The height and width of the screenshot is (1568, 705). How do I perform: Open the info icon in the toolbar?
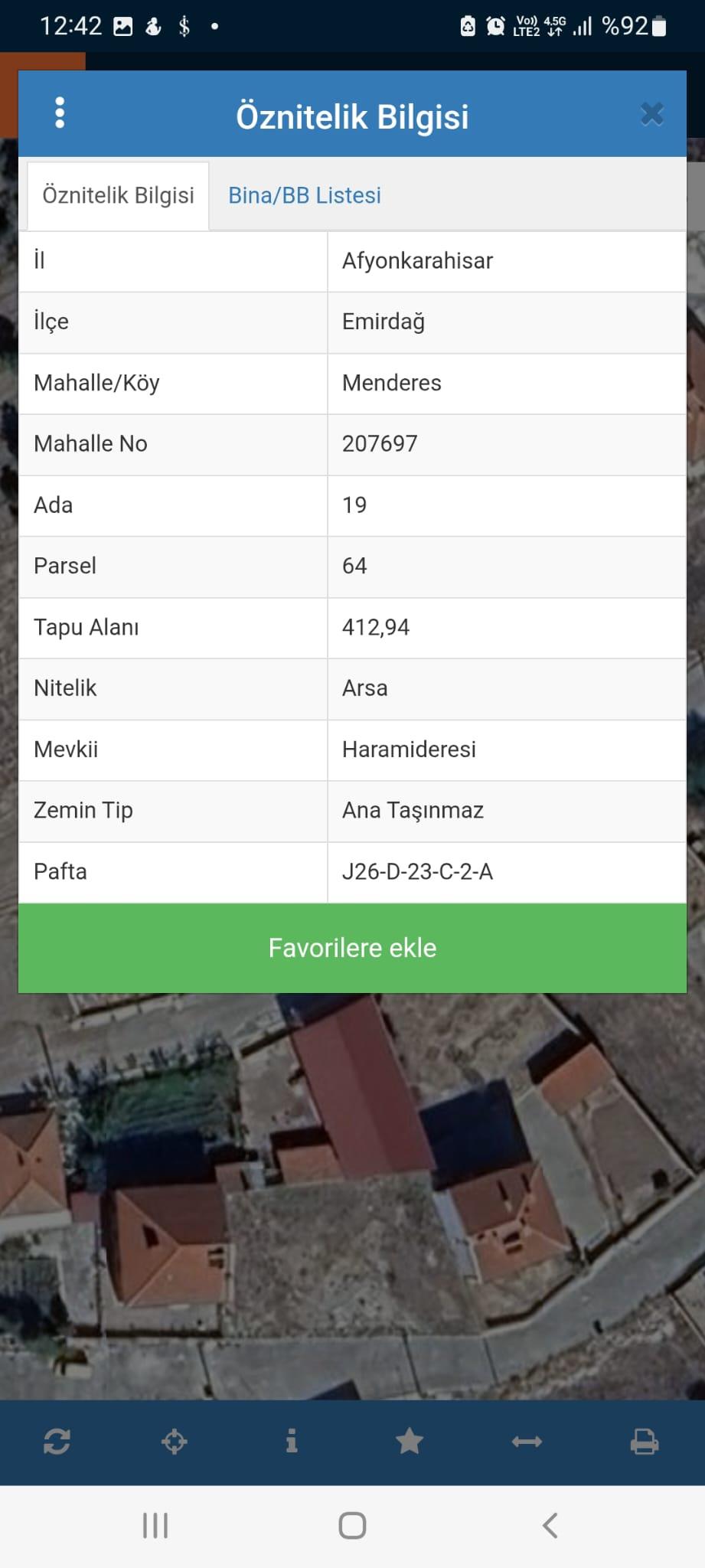pyautogui.click(x=292, y=1441)
